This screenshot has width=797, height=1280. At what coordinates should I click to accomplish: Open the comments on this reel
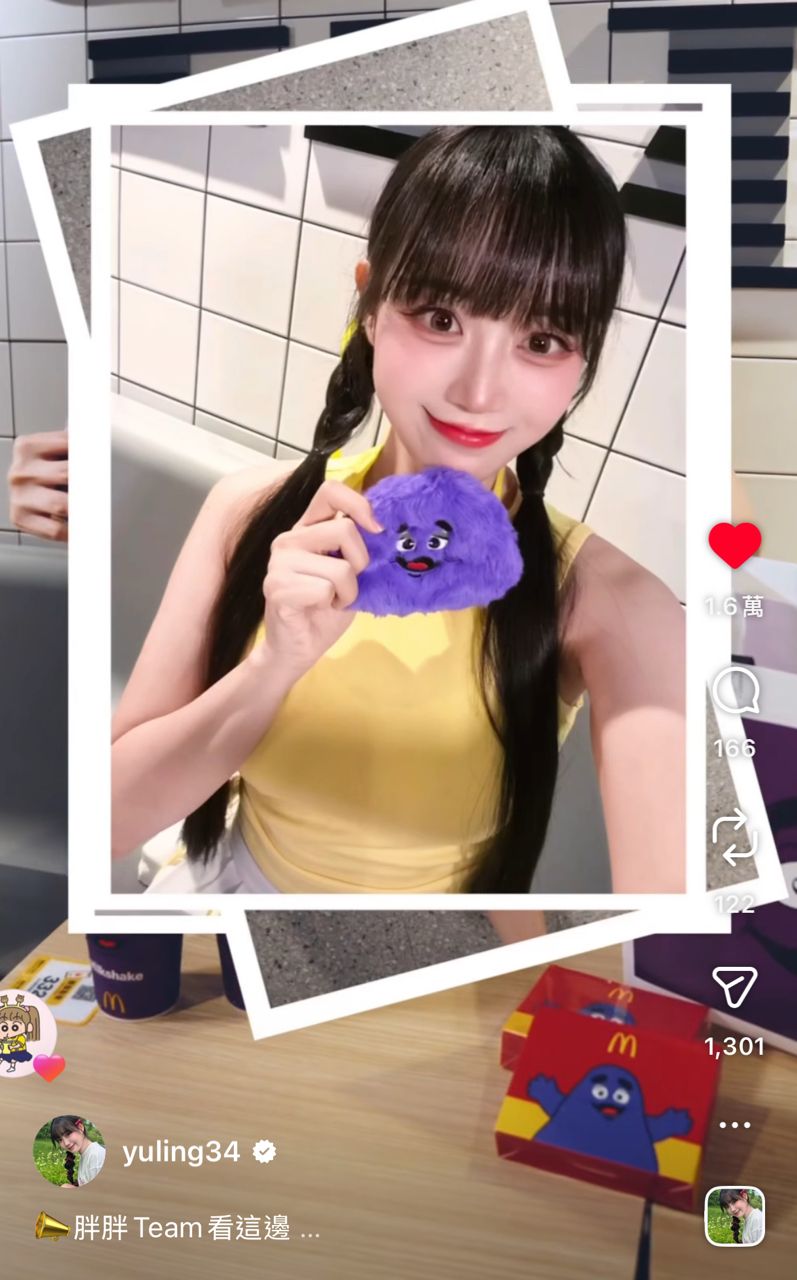734,691
